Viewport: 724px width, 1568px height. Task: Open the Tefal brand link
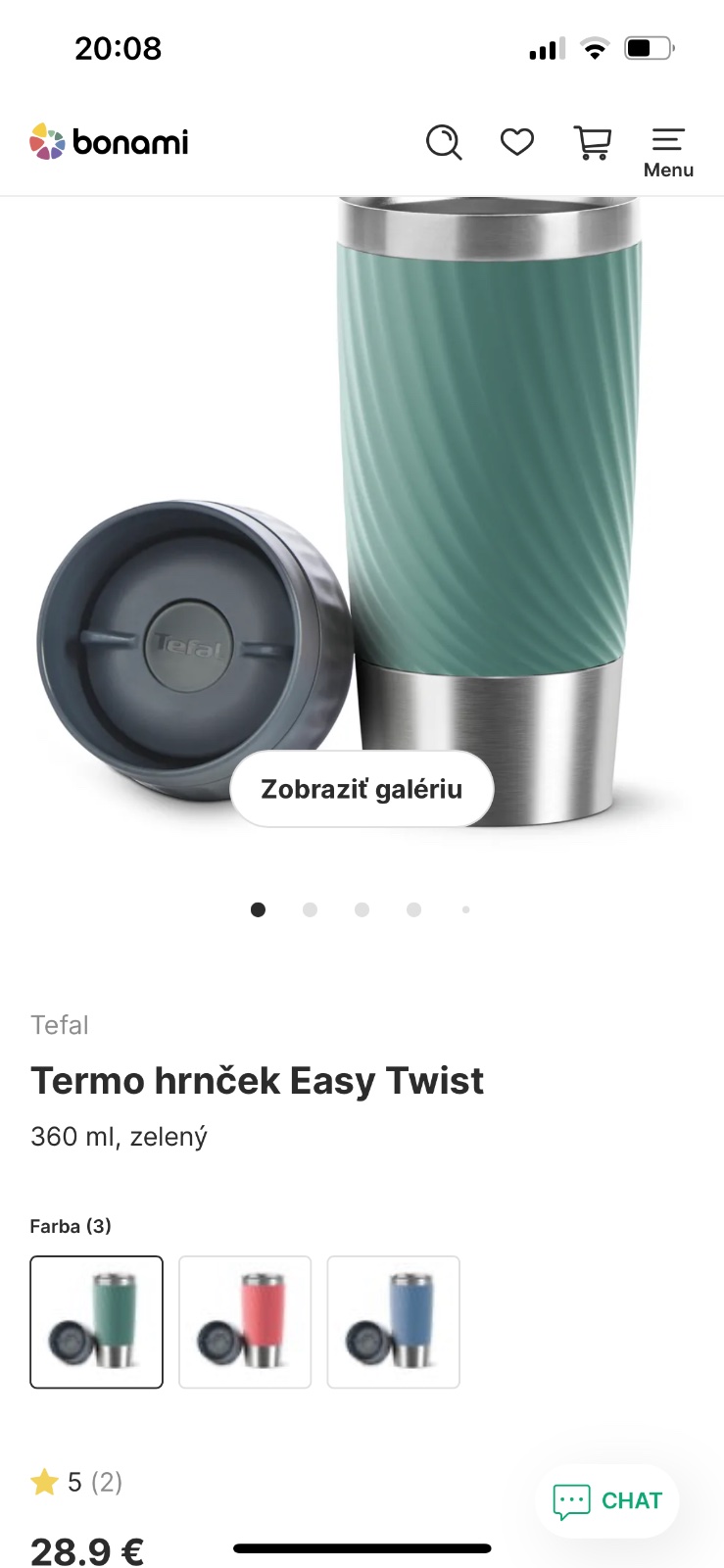pos(60,1025)
